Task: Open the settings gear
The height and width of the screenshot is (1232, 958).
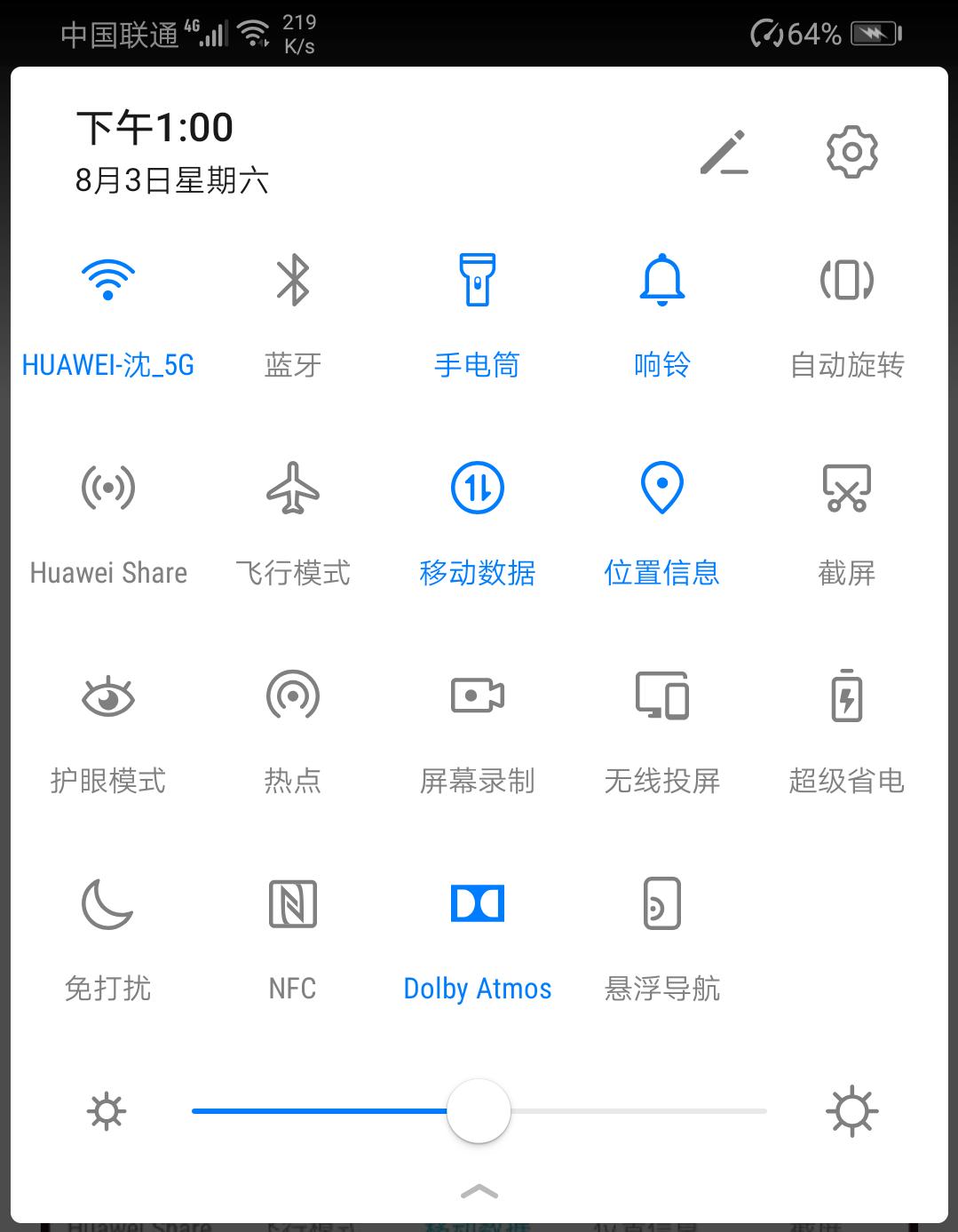Action: point(851,152)
